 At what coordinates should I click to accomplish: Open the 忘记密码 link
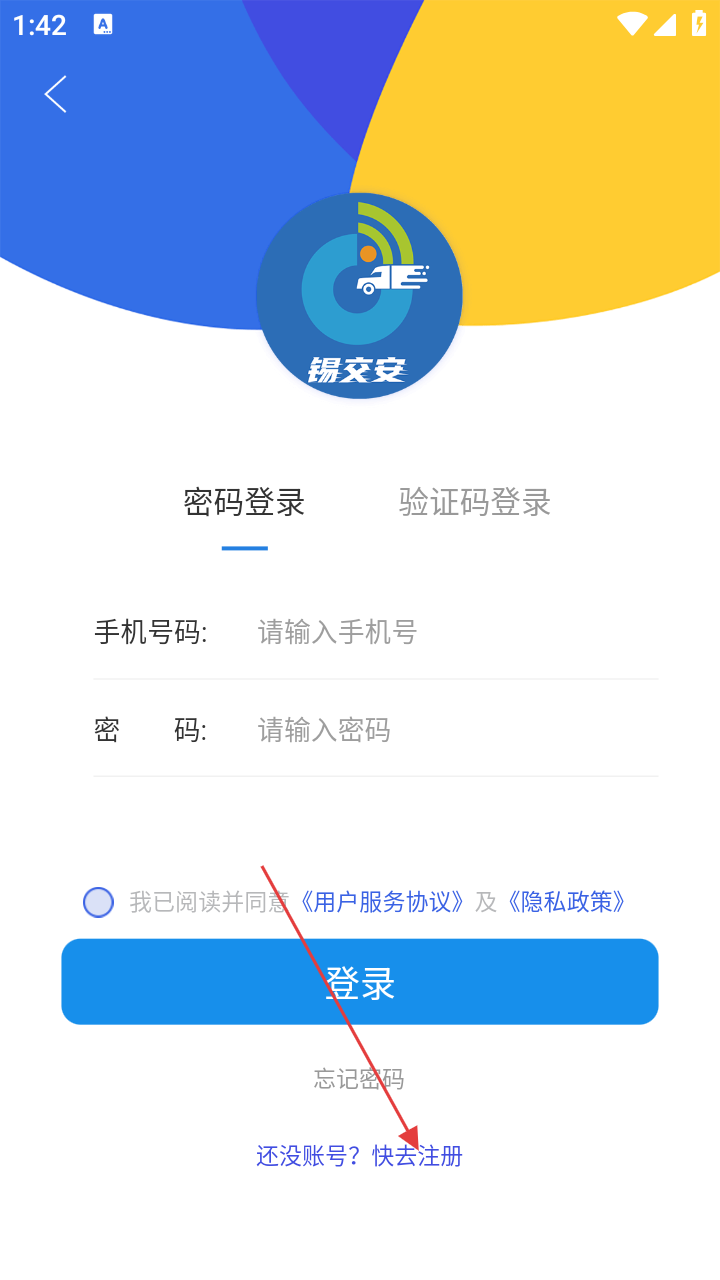359,1079
